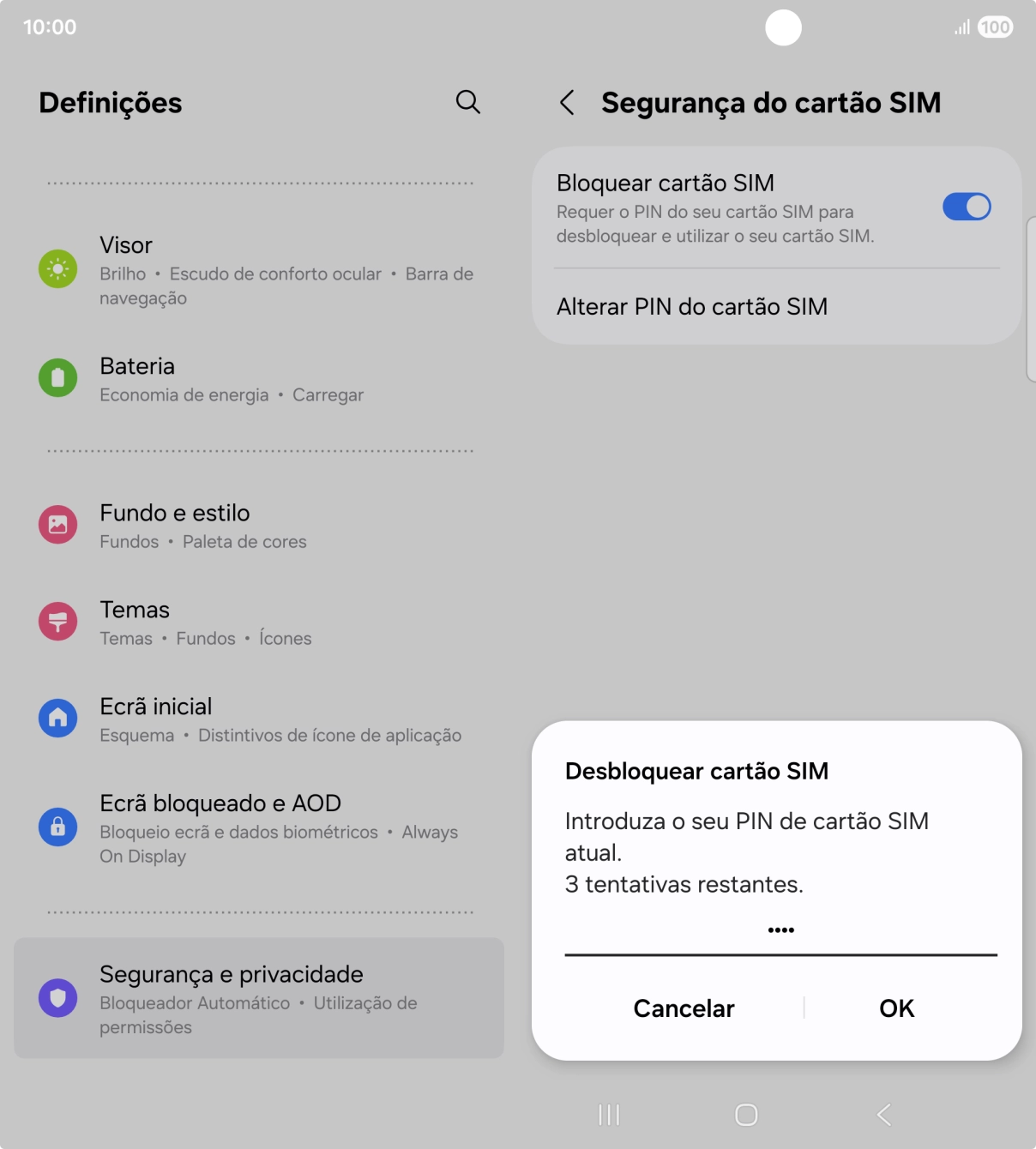
Task: Click the search icon in Definições
Action: pyautogui.click(x=468, y=102)
